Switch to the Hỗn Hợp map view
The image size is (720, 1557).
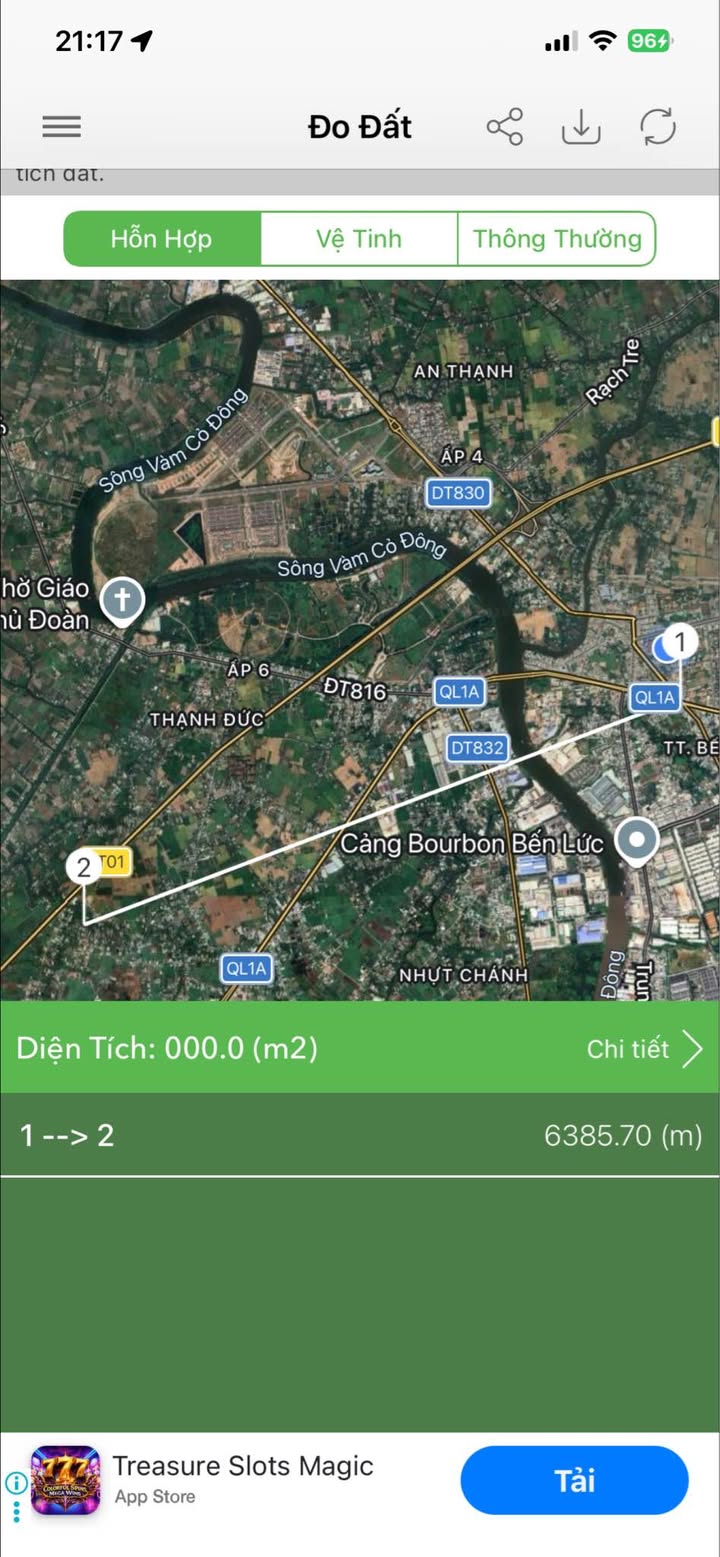pos(162,239)
